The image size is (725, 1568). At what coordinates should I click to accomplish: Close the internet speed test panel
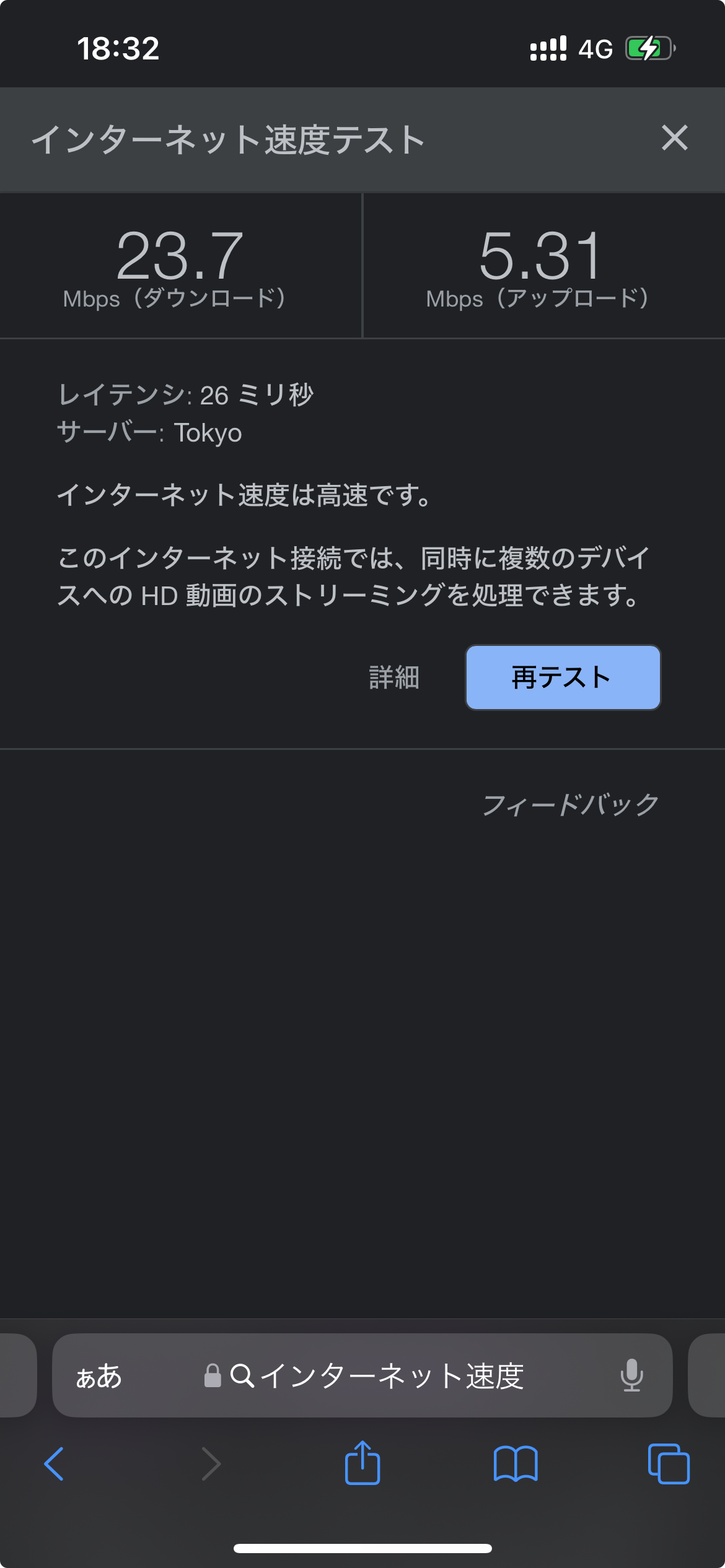(x=674, y=137)
